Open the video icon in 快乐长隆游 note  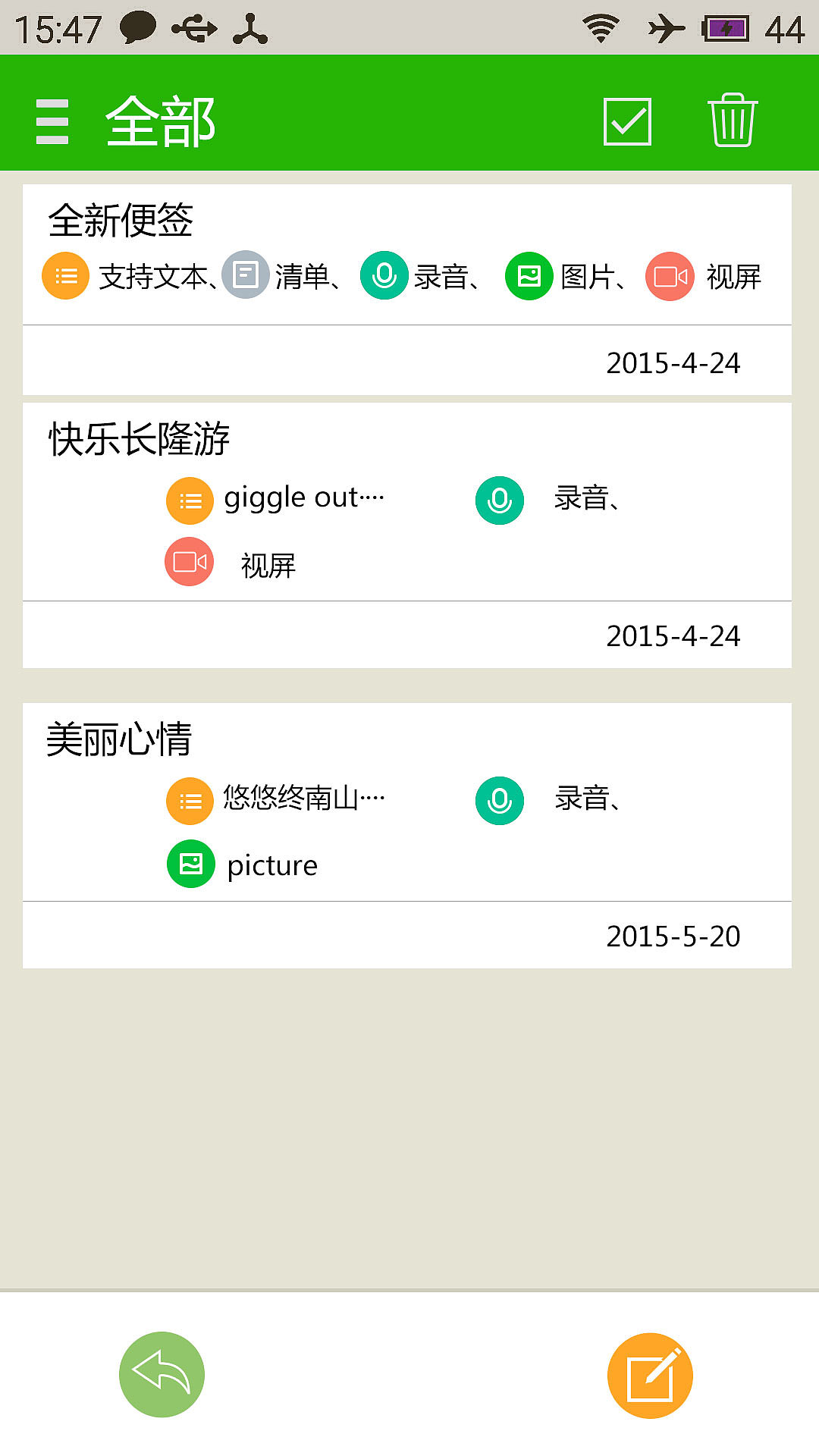click(x=187, y=562)
